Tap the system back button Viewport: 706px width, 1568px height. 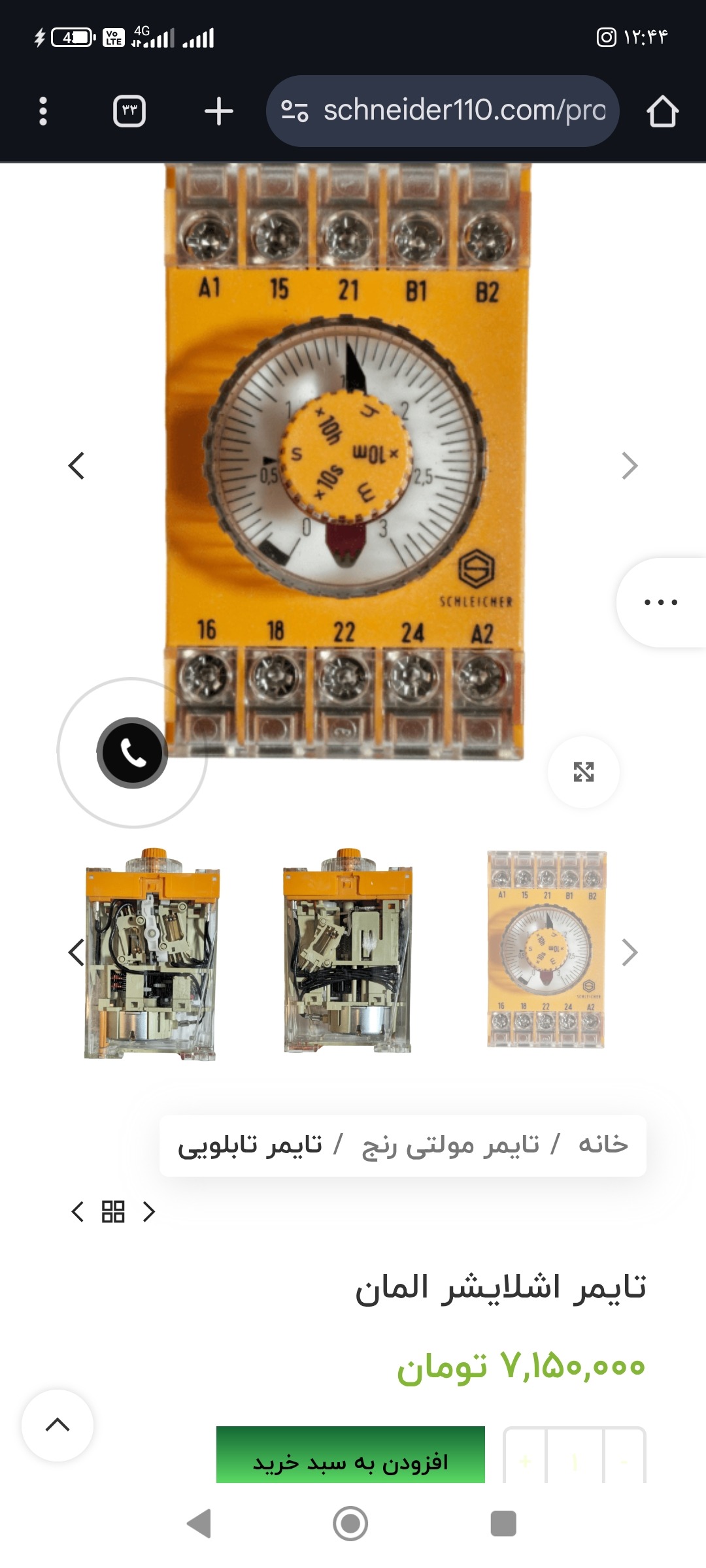(199, 1524)
